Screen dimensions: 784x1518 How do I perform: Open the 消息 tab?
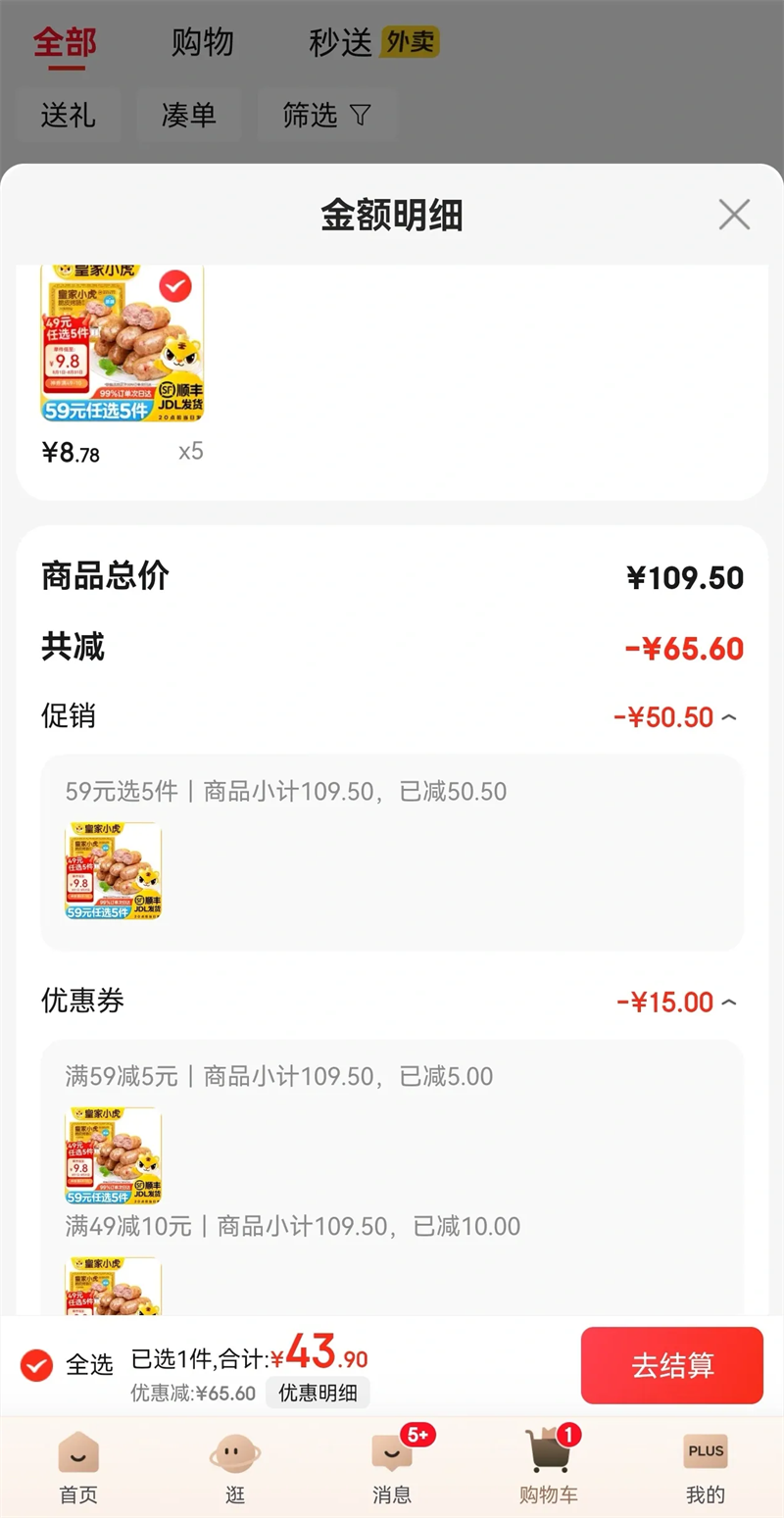(392, 1467)
